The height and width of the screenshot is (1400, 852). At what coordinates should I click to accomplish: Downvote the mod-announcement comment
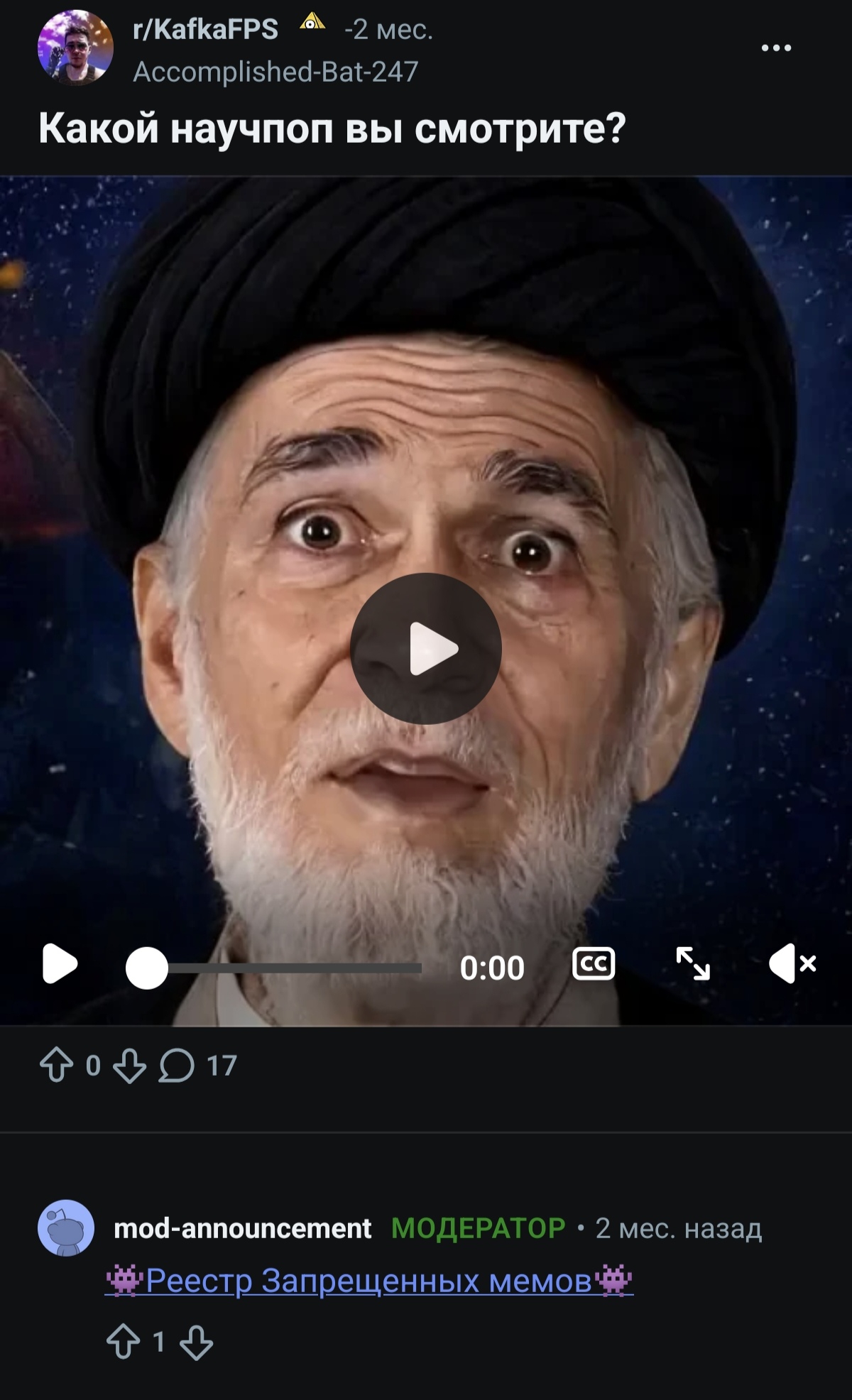pos(196,1342)
